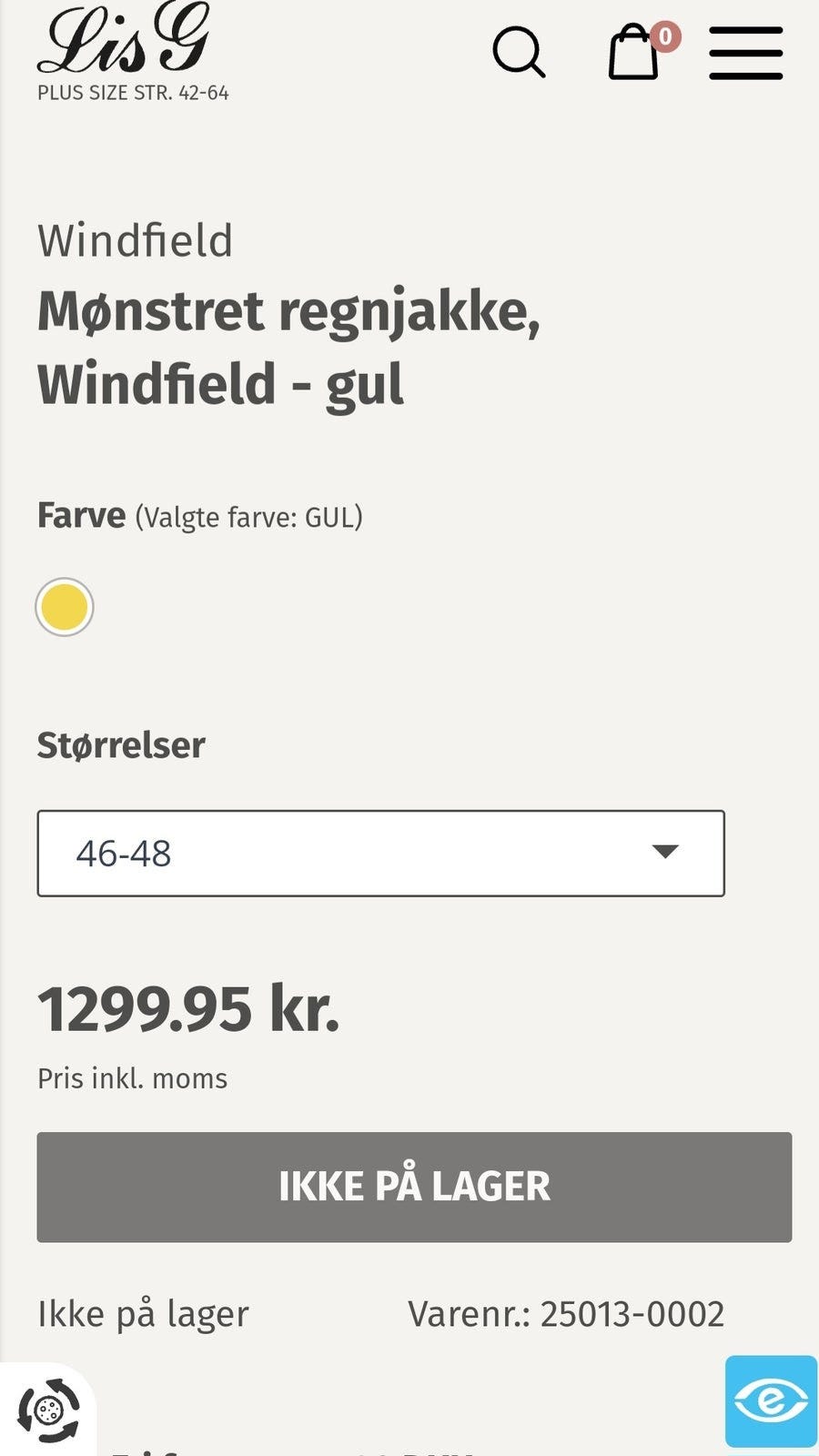The image size is (819, 1456).
Task: Click PLUS SIZE STR. 42-64 header text
Action: 133,92
